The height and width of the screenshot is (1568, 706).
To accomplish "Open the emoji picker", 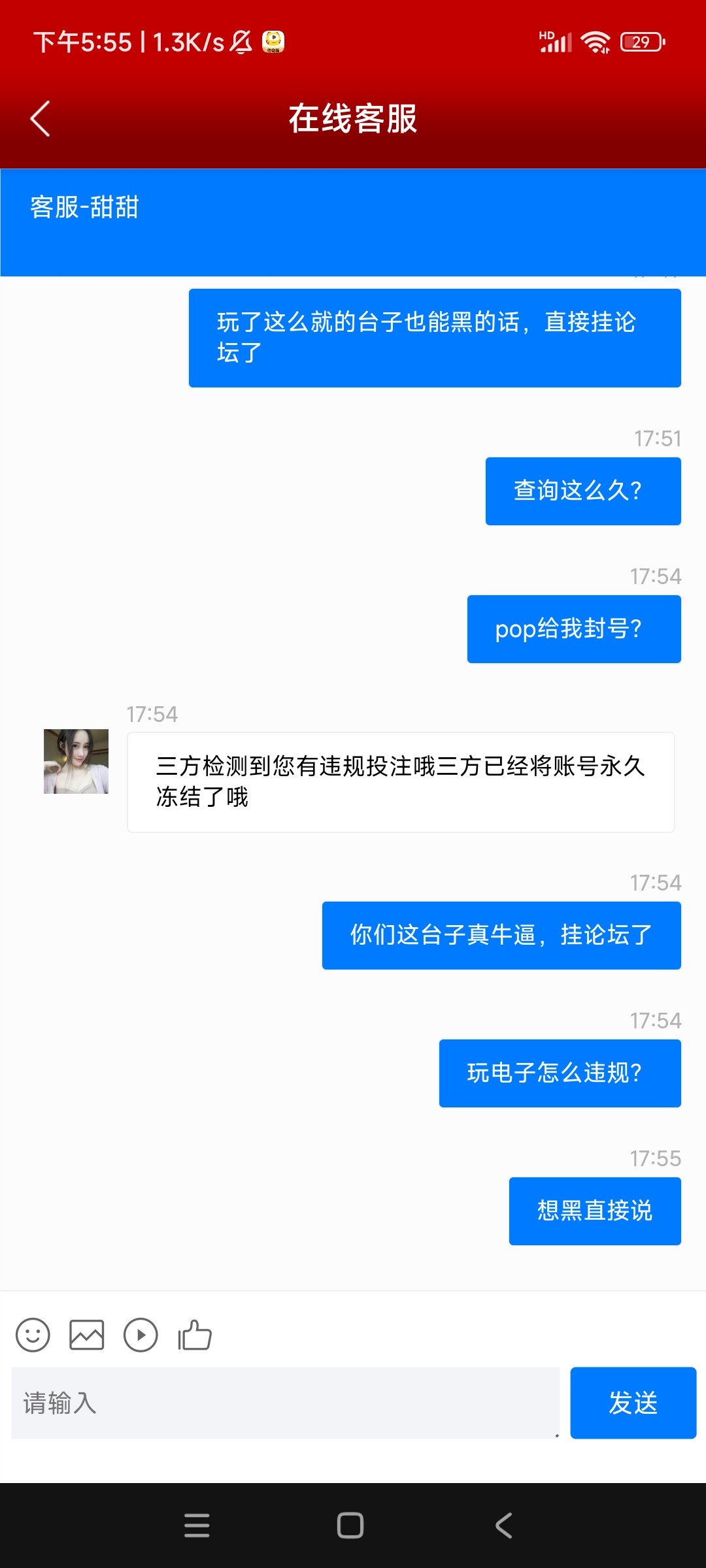I will pos(33,1334).
